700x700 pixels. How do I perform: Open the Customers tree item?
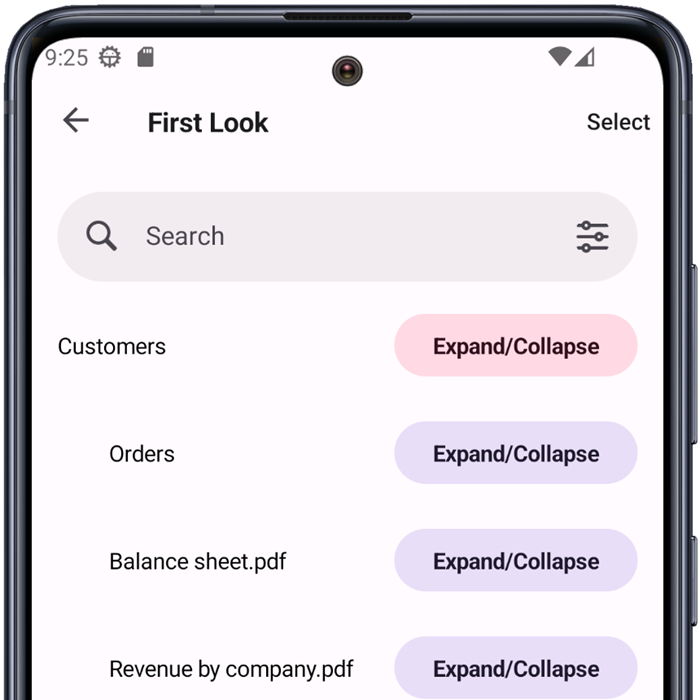pos(112,347)
